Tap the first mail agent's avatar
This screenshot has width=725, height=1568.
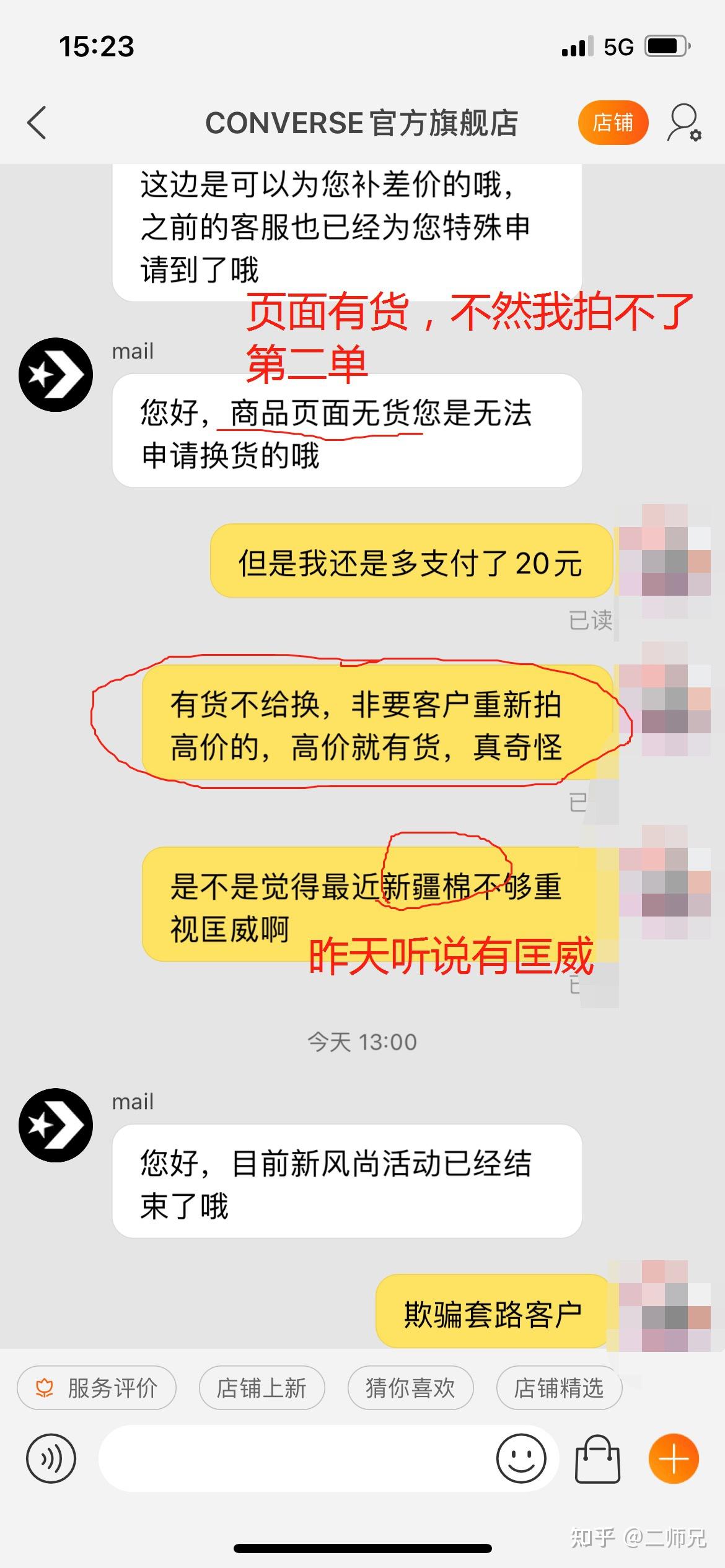coord(56,375)
